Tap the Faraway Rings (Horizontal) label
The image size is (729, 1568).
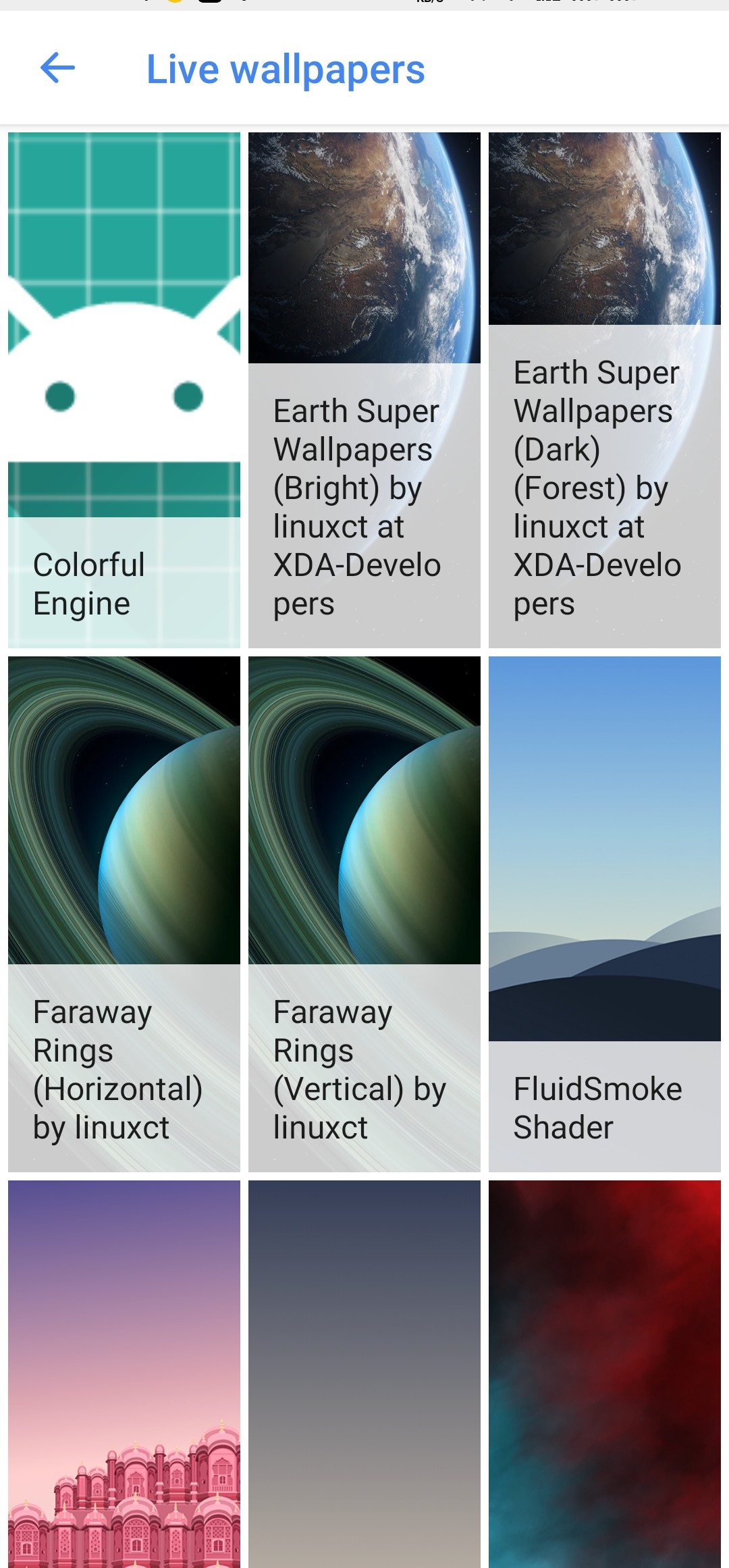119,1069
